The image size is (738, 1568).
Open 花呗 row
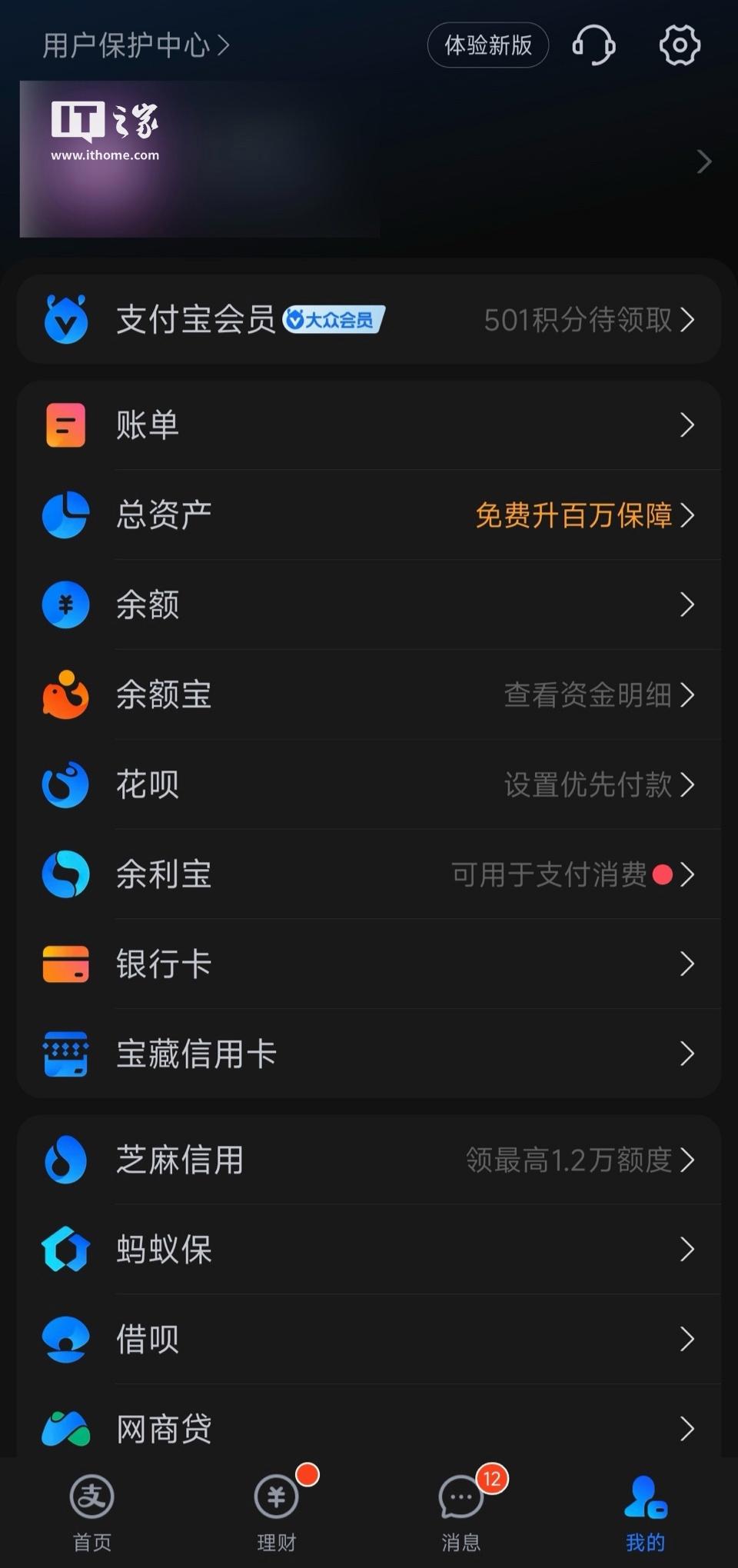click(369, 784)
